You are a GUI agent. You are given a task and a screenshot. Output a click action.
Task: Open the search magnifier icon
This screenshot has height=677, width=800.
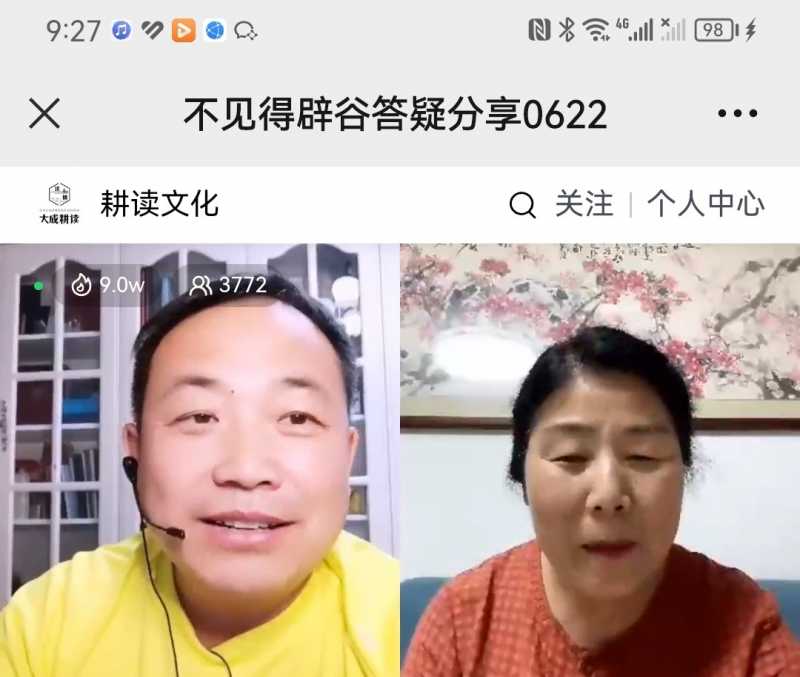[x=522, y=205]
